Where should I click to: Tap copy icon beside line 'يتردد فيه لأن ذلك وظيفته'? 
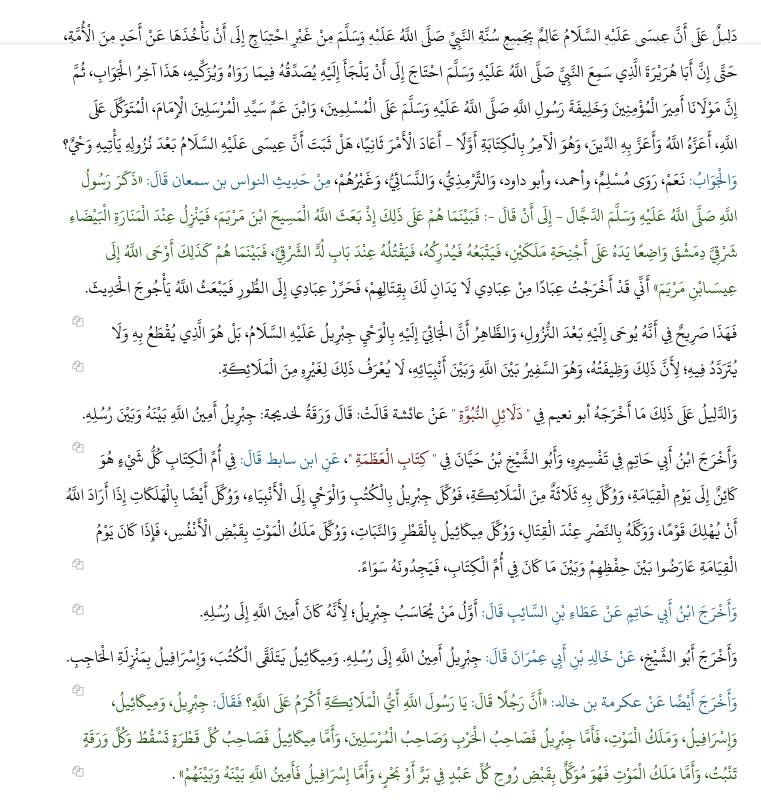pyautogui.click(x=78, y=366)
